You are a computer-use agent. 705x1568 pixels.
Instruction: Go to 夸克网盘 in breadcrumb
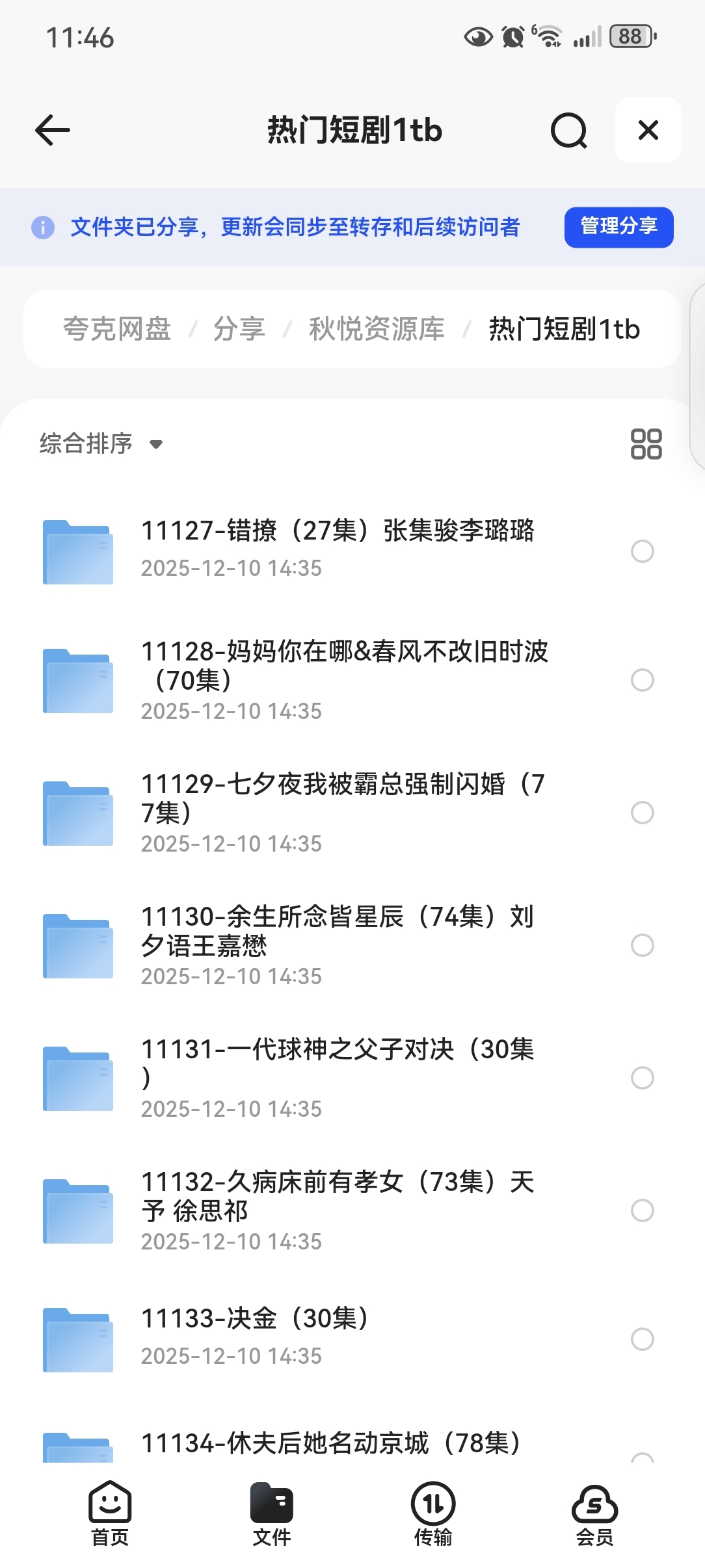pyautogui.click(x=117, y=329)
